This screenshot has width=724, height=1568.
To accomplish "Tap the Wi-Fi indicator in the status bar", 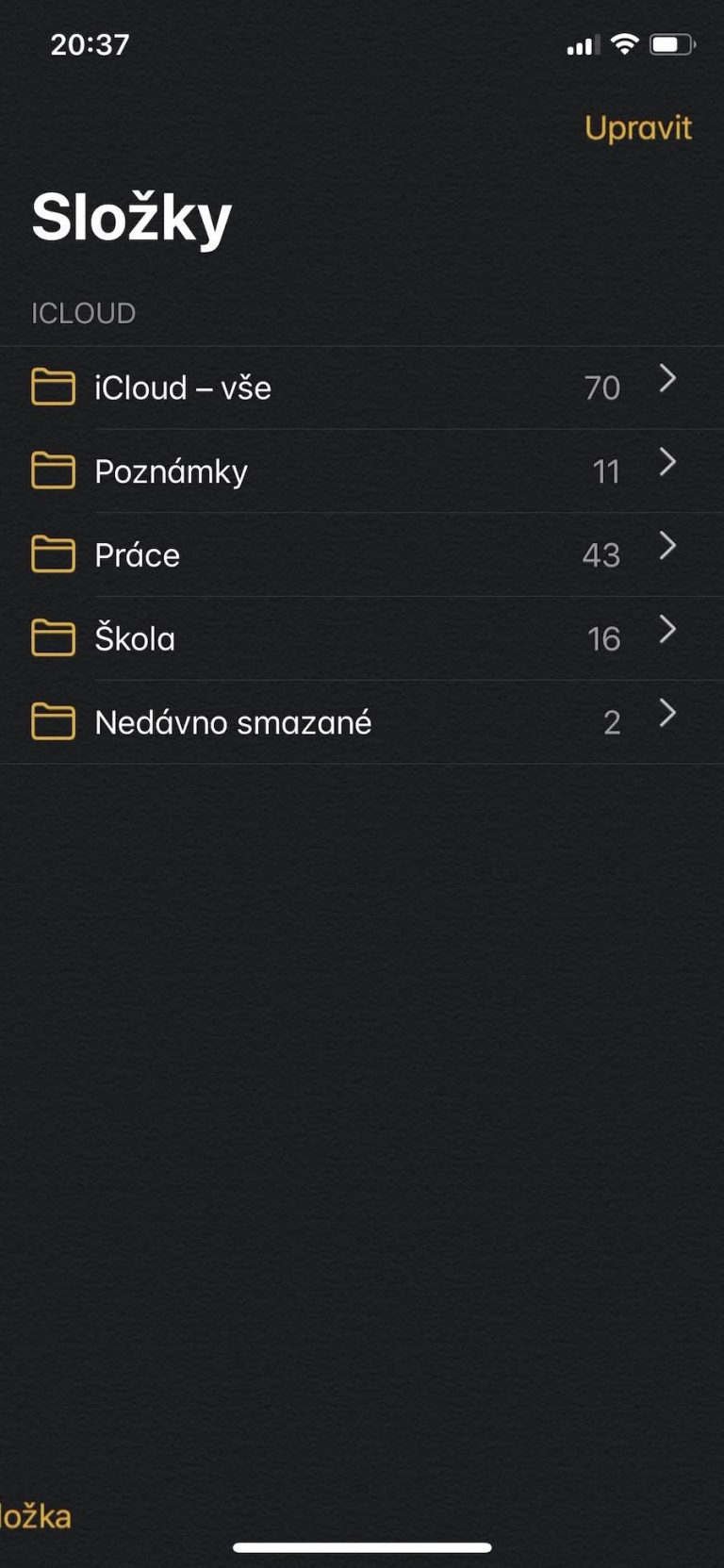I will pos(623,42).
